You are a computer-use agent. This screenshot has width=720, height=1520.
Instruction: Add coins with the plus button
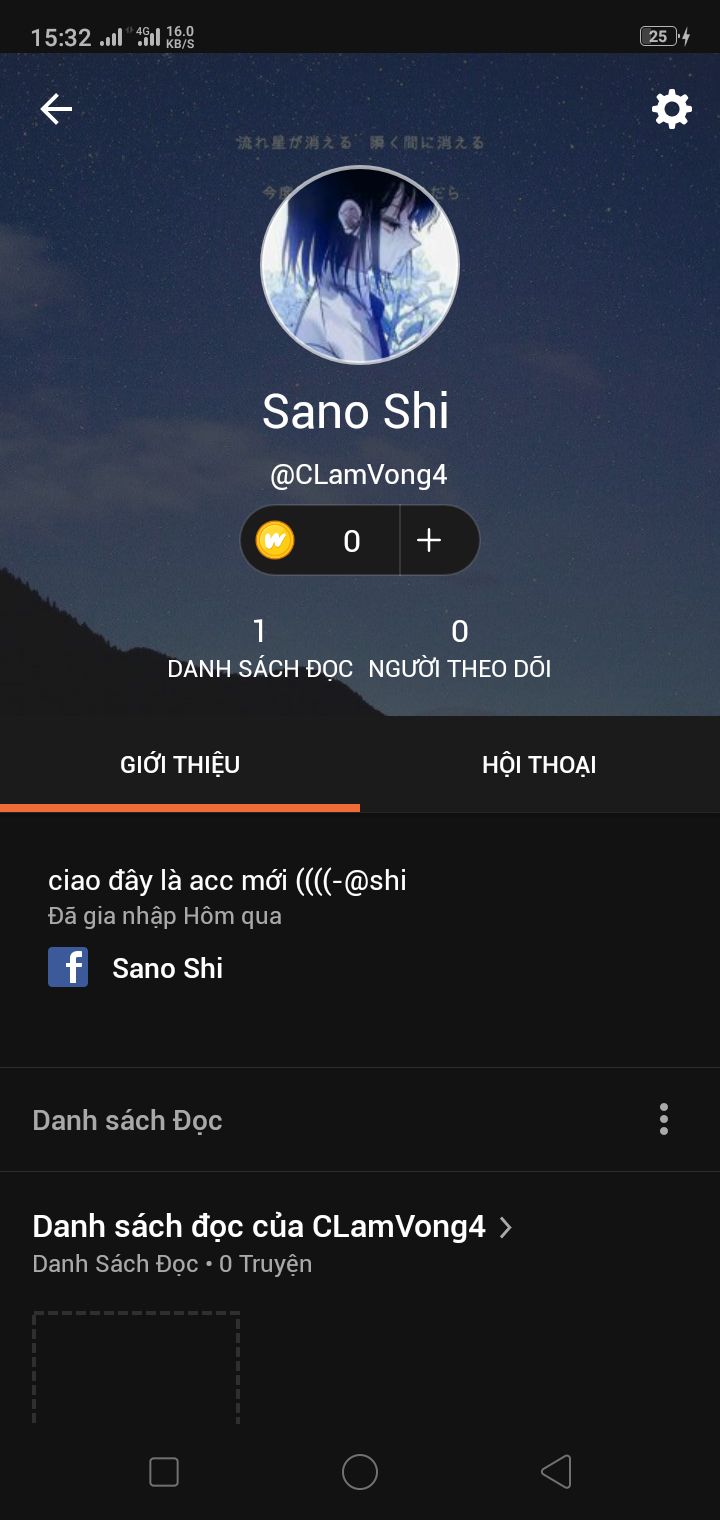(x=429, y=541)
